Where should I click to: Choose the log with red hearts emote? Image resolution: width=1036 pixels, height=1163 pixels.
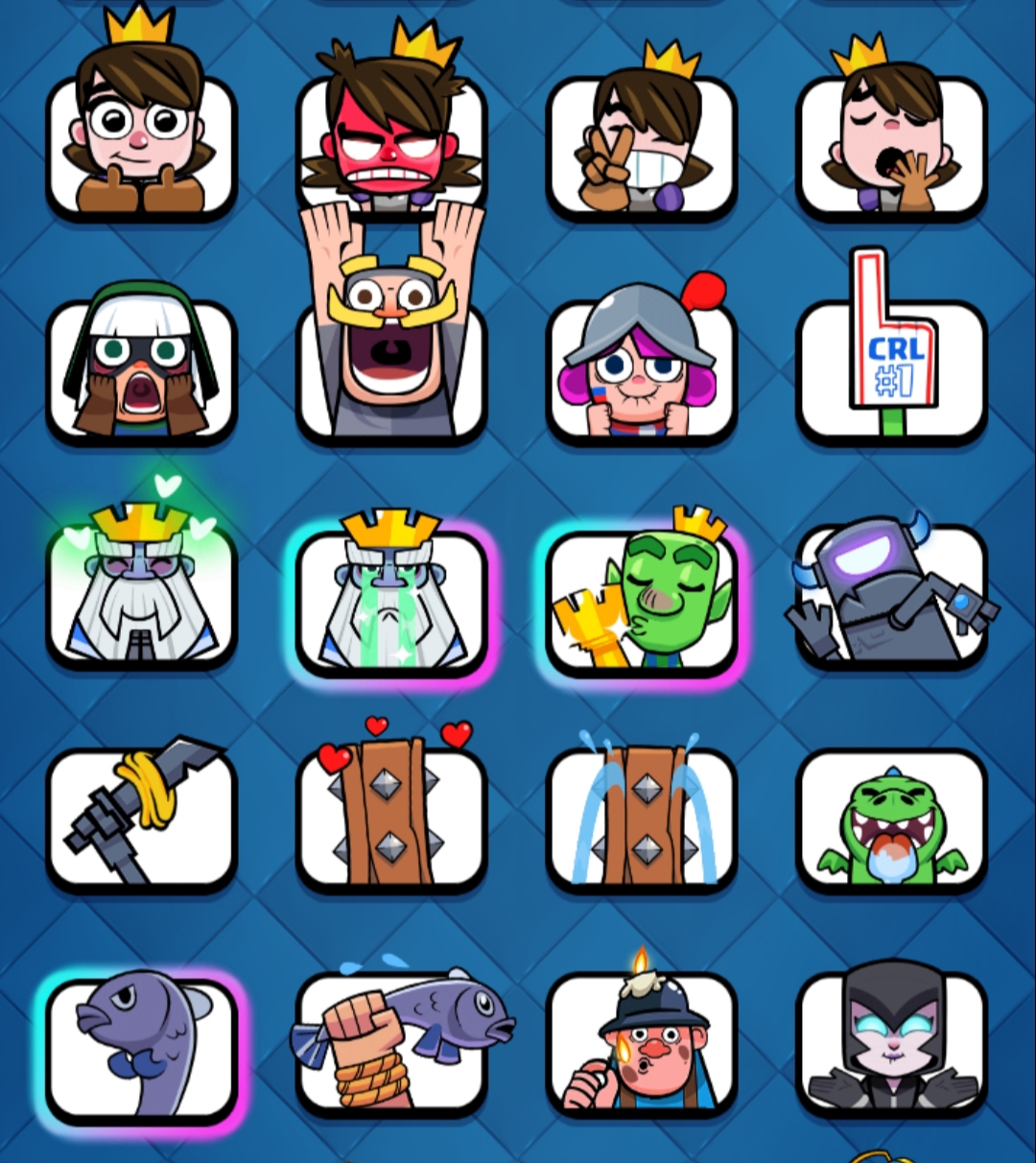(391, 819)
